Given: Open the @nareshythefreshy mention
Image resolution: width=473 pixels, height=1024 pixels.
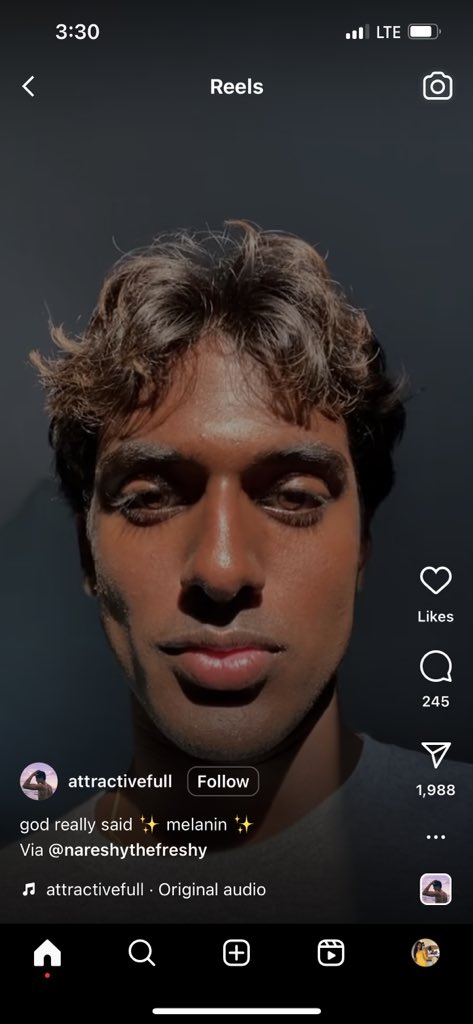Looking at the screenshot, I should [127, 850].
